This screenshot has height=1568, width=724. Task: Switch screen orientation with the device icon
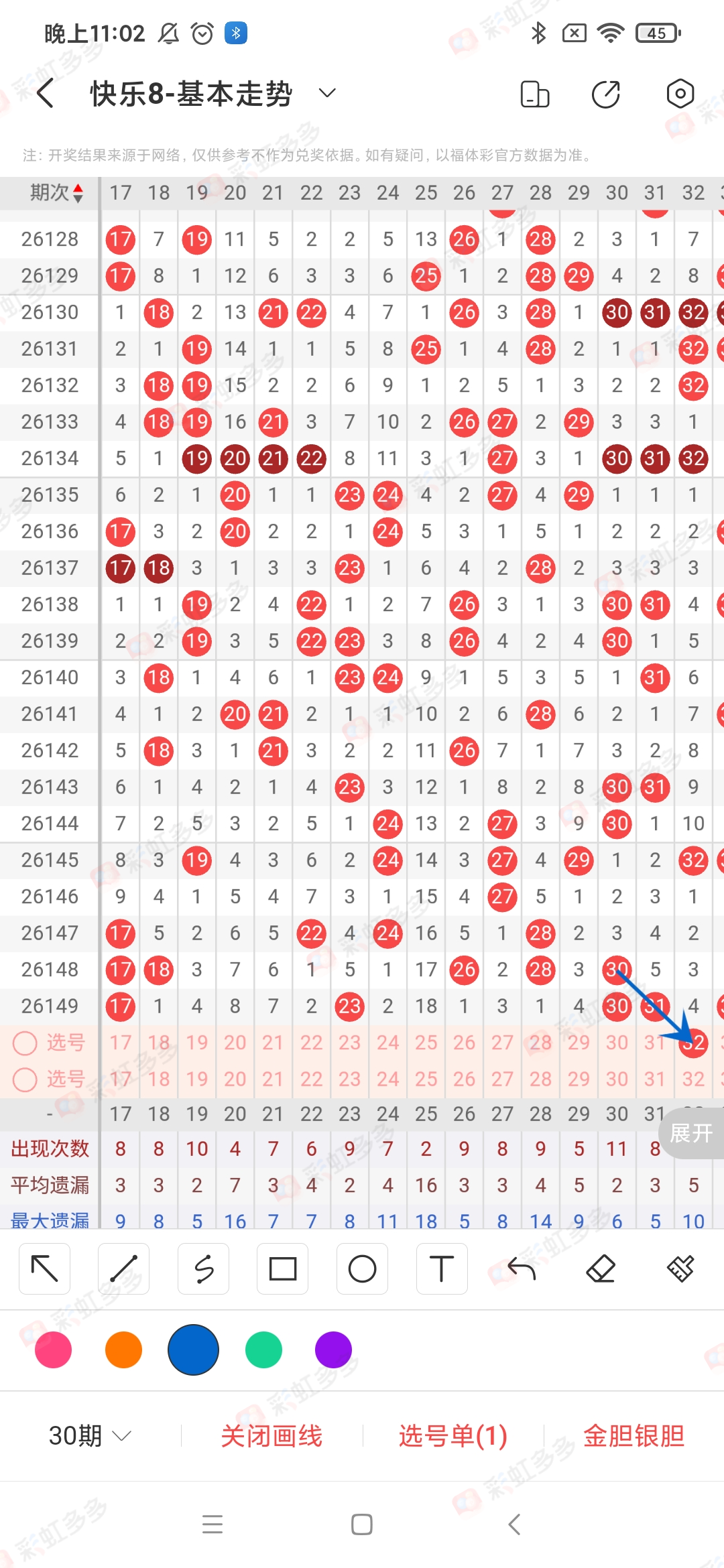click(x=535, y=94)
